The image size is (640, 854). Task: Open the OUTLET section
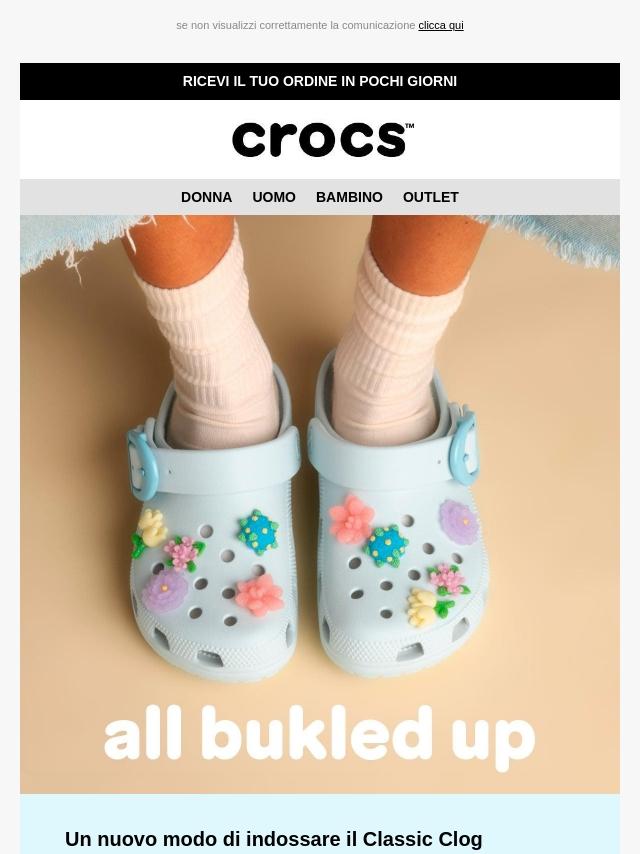click(430, 197)
